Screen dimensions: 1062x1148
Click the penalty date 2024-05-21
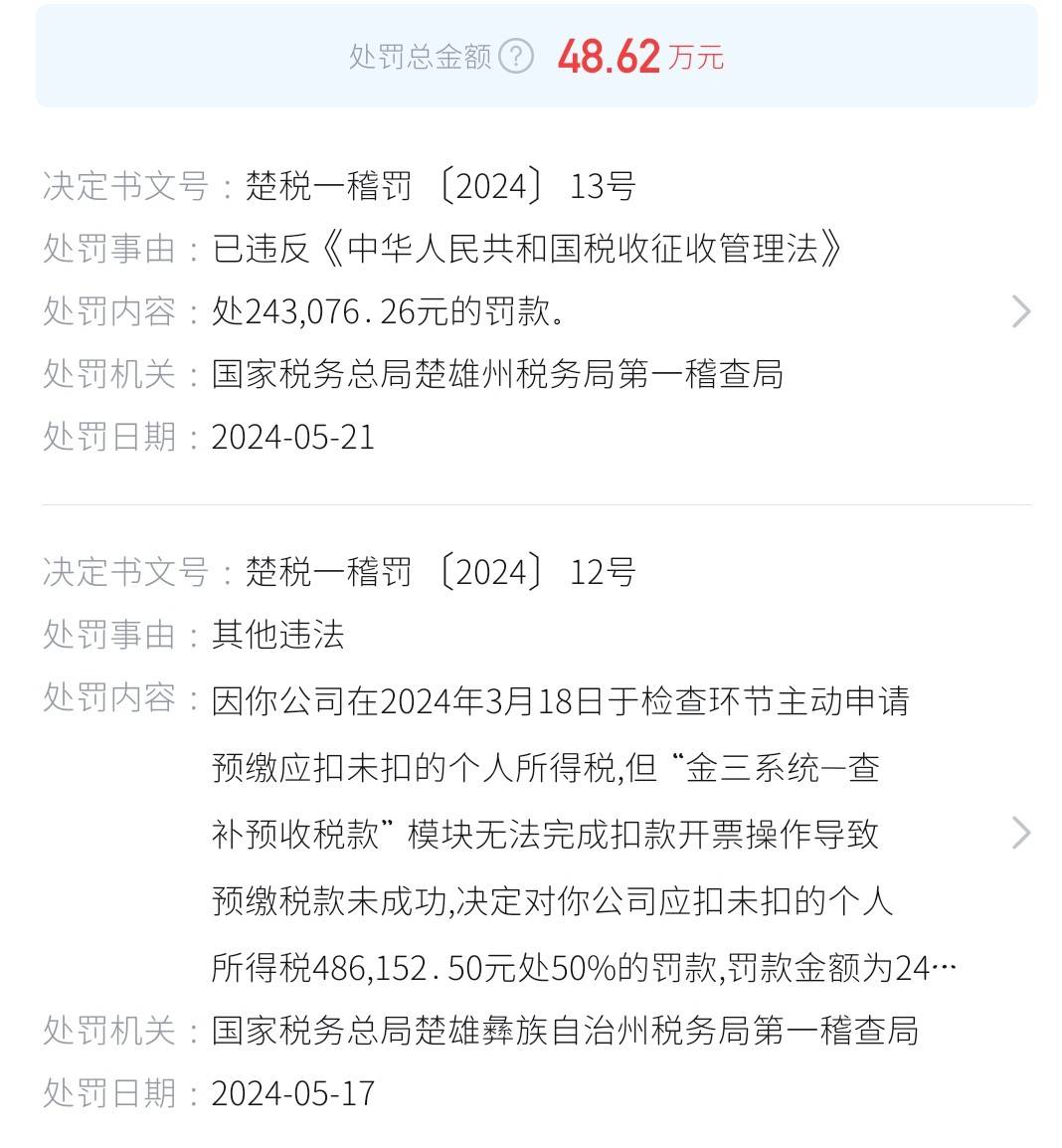pyautogui.click(x=293, y=438)
